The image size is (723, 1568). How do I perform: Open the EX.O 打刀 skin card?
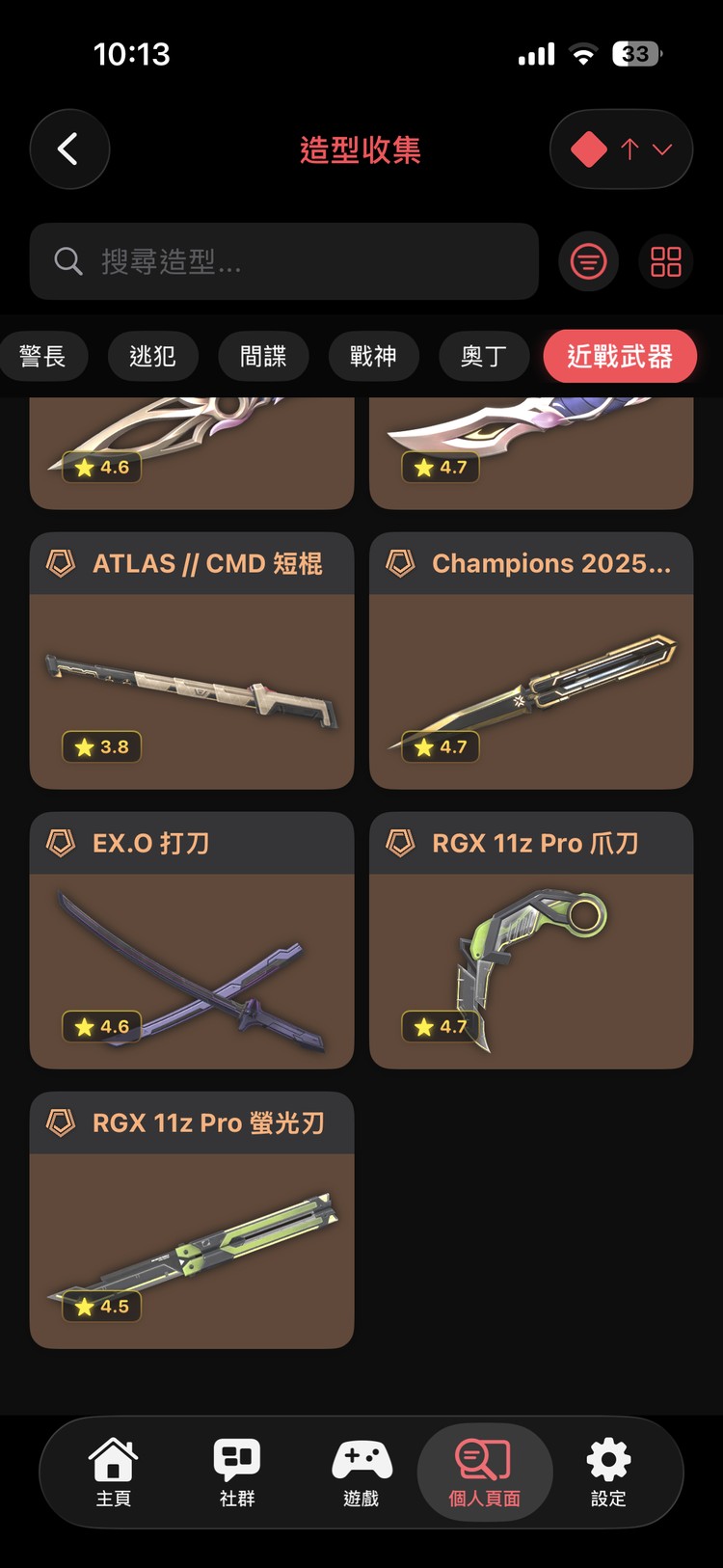192,940
